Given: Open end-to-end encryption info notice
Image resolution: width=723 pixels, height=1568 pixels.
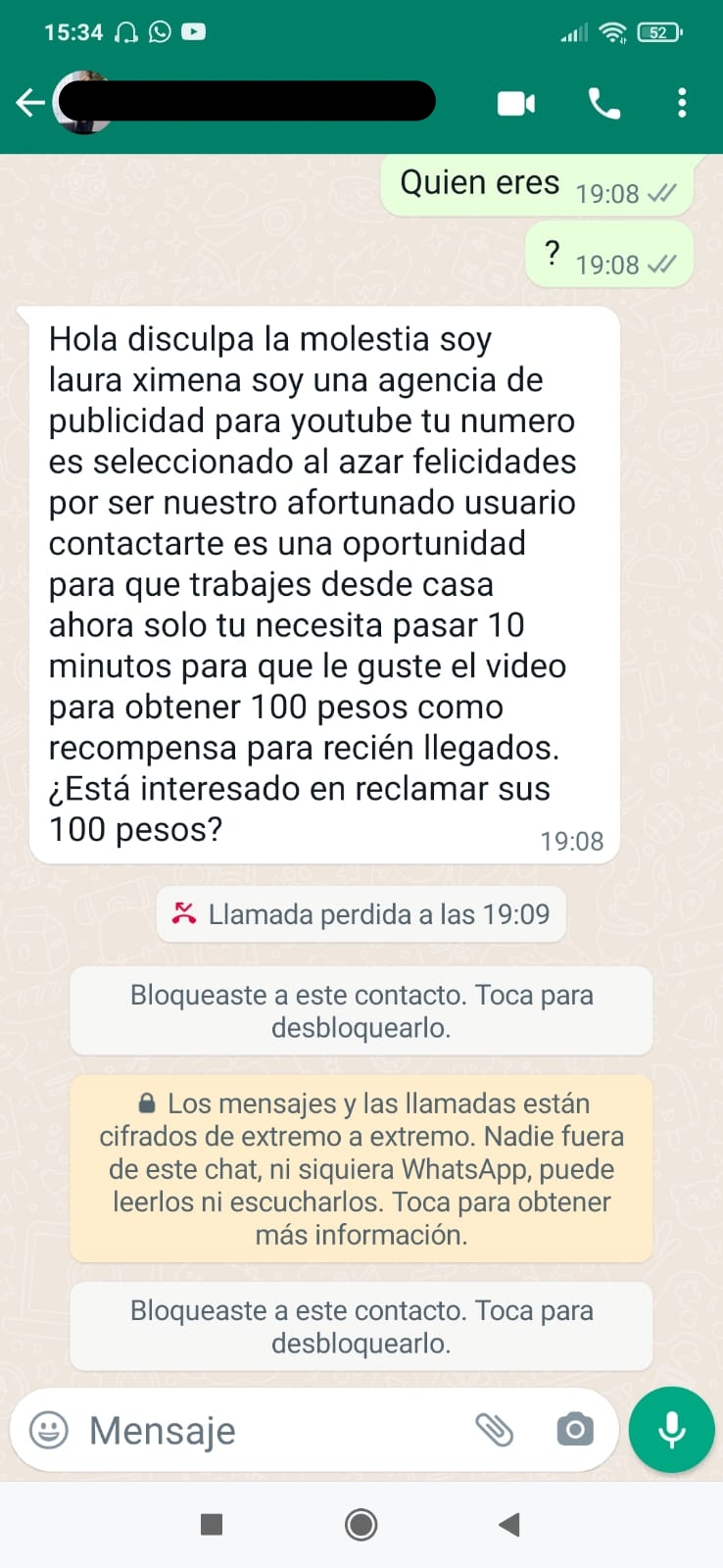Looking at the screenshot, I should click(361, 1168).
